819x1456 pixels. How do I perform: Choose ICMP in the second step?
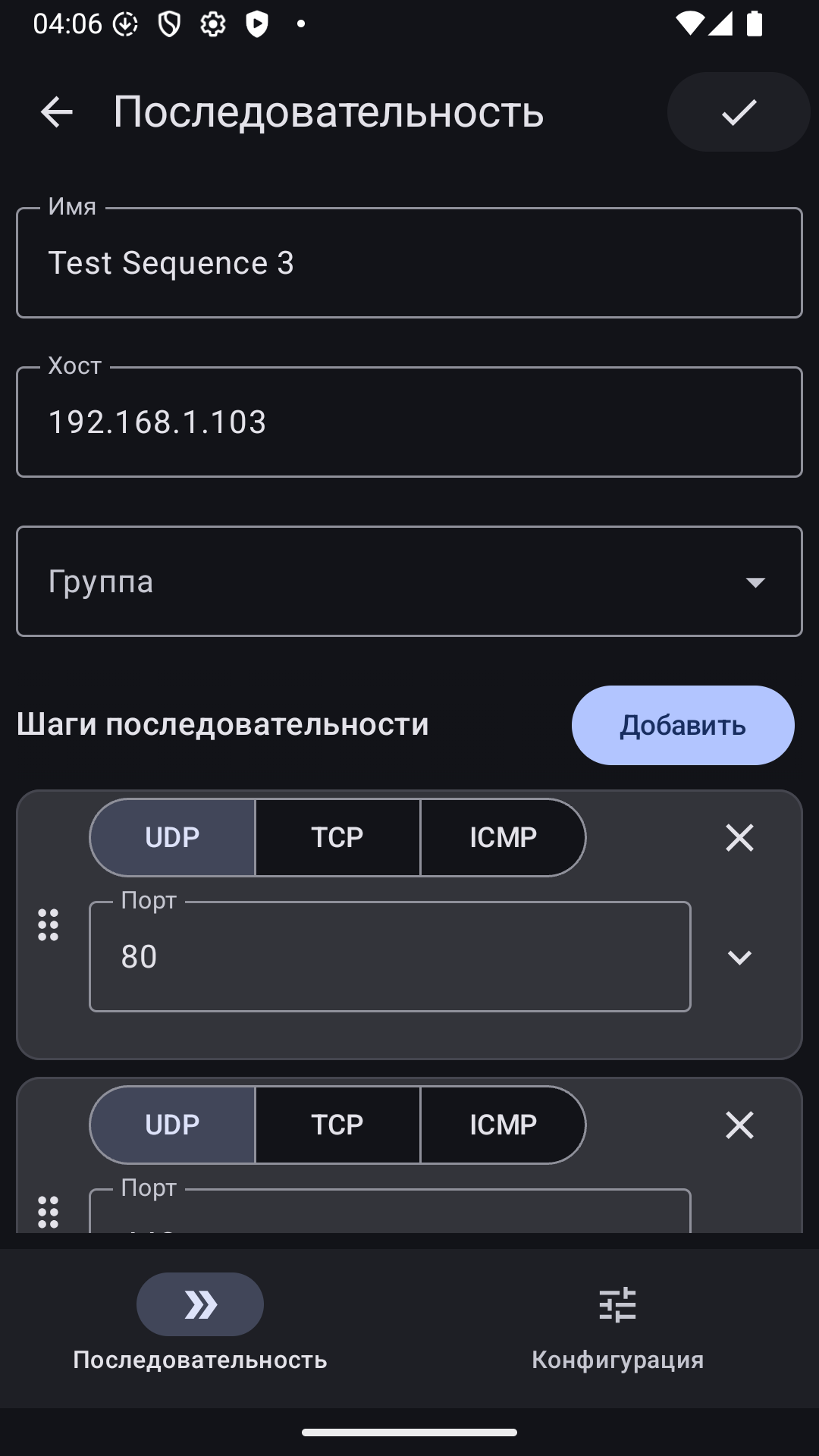(503, 1125)
